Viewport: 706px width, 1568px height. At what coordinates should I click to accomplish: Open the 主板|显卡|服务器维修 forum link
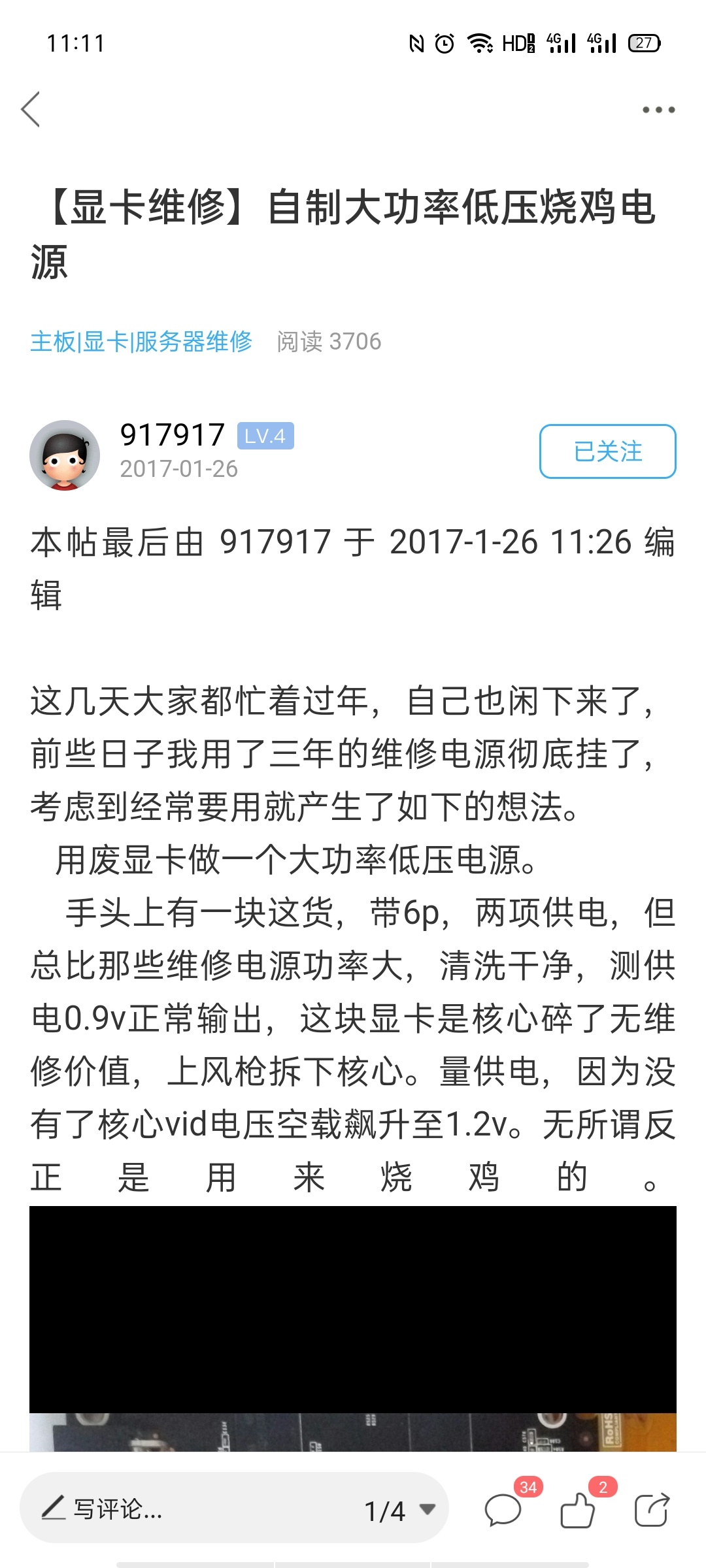point(141,342)
